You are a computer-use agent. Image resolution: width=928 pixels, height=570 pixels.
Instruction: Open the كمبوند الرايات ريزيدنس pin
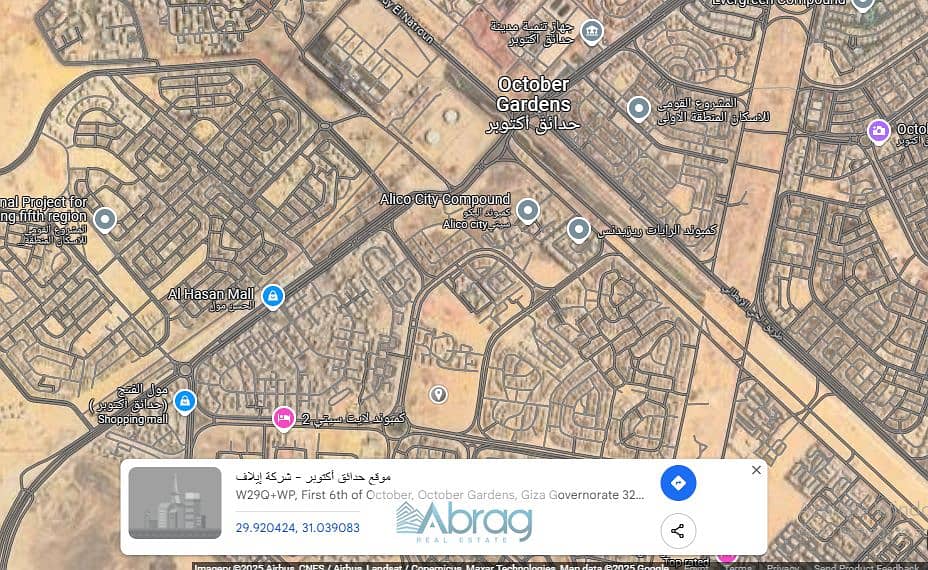coord(578,231)
